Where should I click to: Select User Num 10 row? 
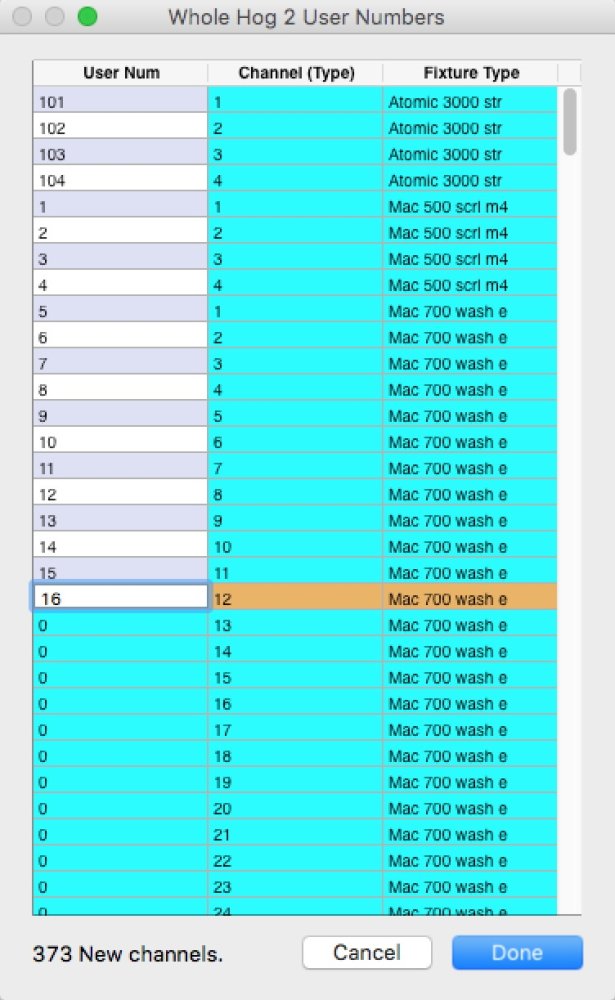coord(120,442)
